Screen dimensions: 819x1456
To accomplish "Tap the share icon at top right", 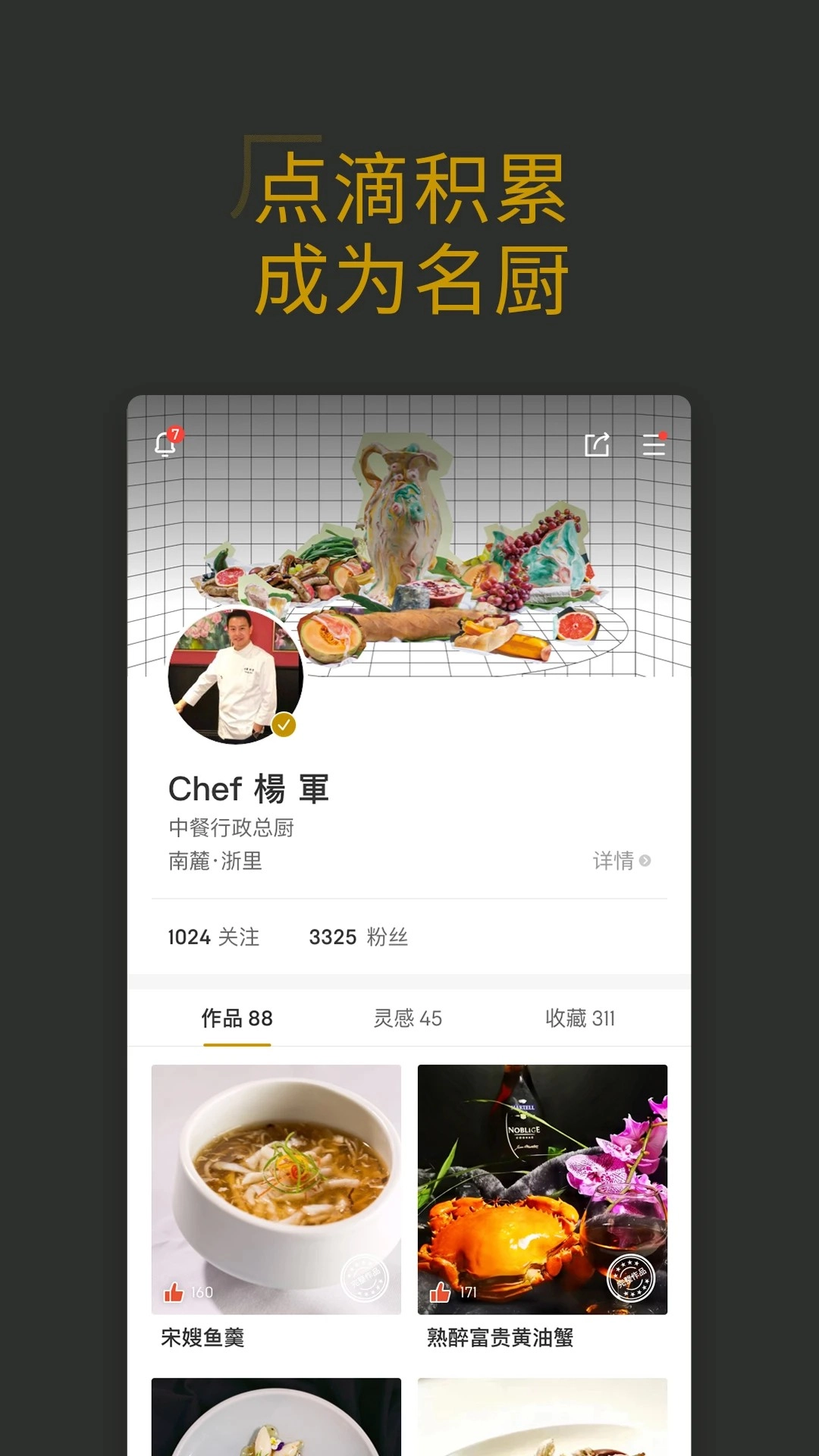I will point(598,445).
